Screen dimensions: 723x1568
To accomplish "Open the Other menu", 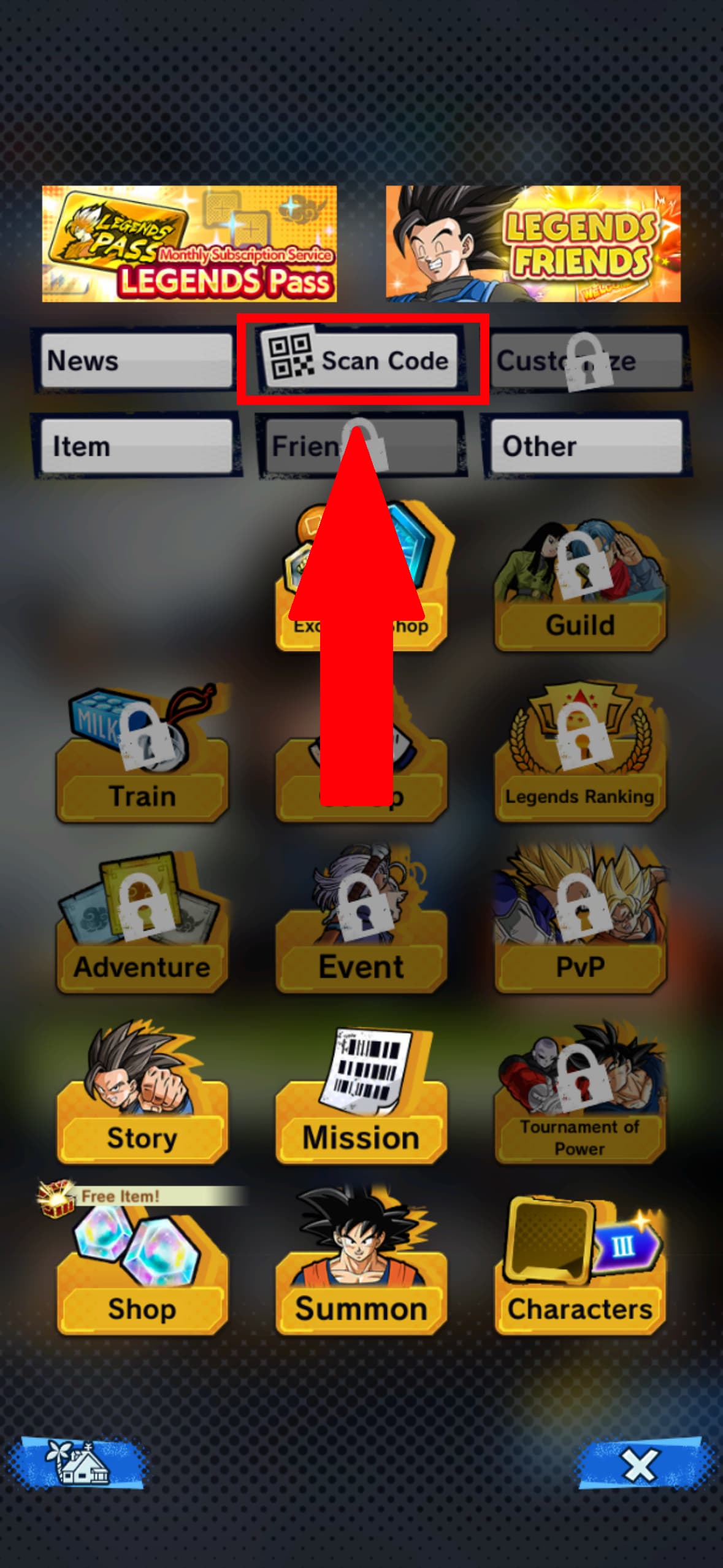I will pyautogui.click(x=586, y=446).
